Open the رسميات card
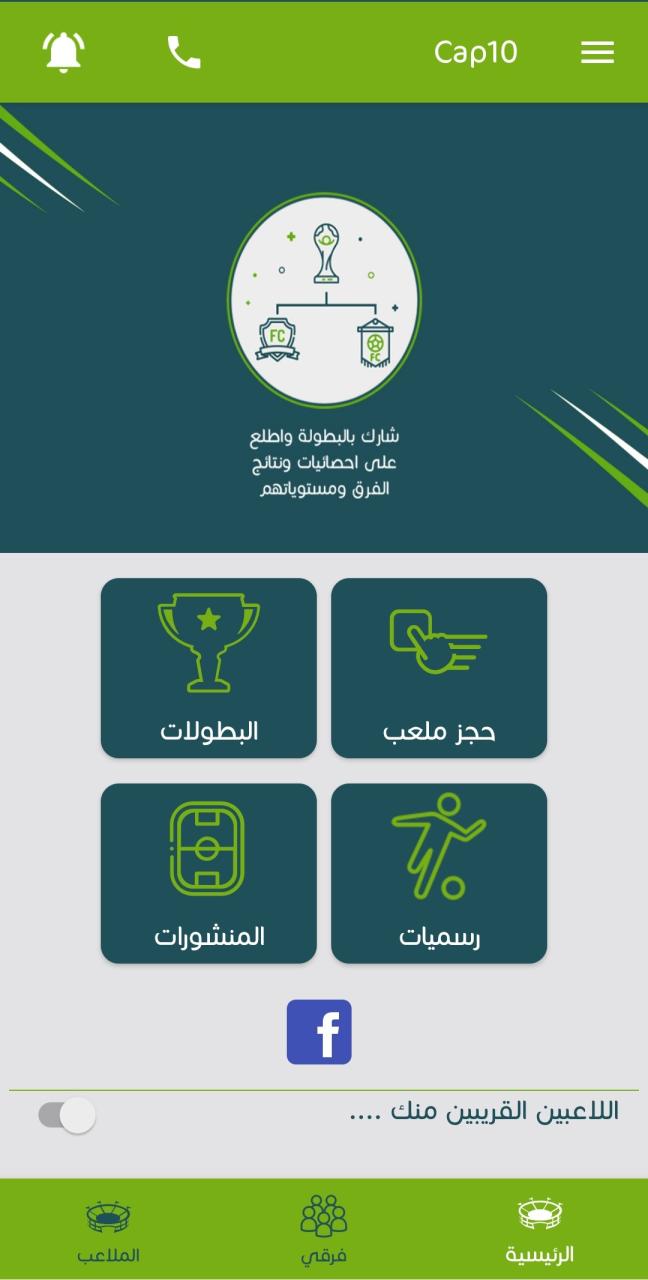This screenshot has height=1280, width=648. [439, 873]
